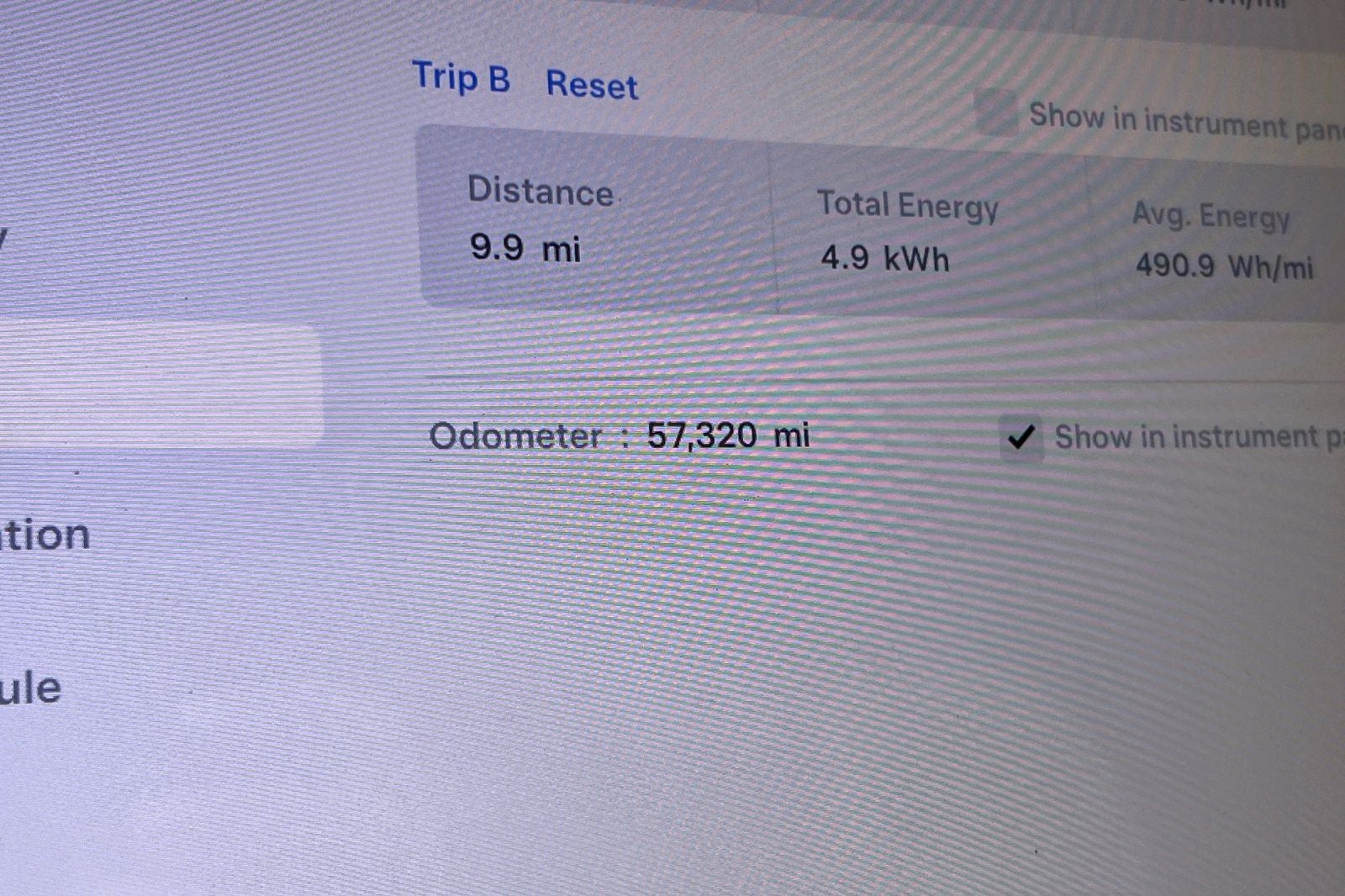
Task: Rename the Trip B label
Action: pos(461,77)
